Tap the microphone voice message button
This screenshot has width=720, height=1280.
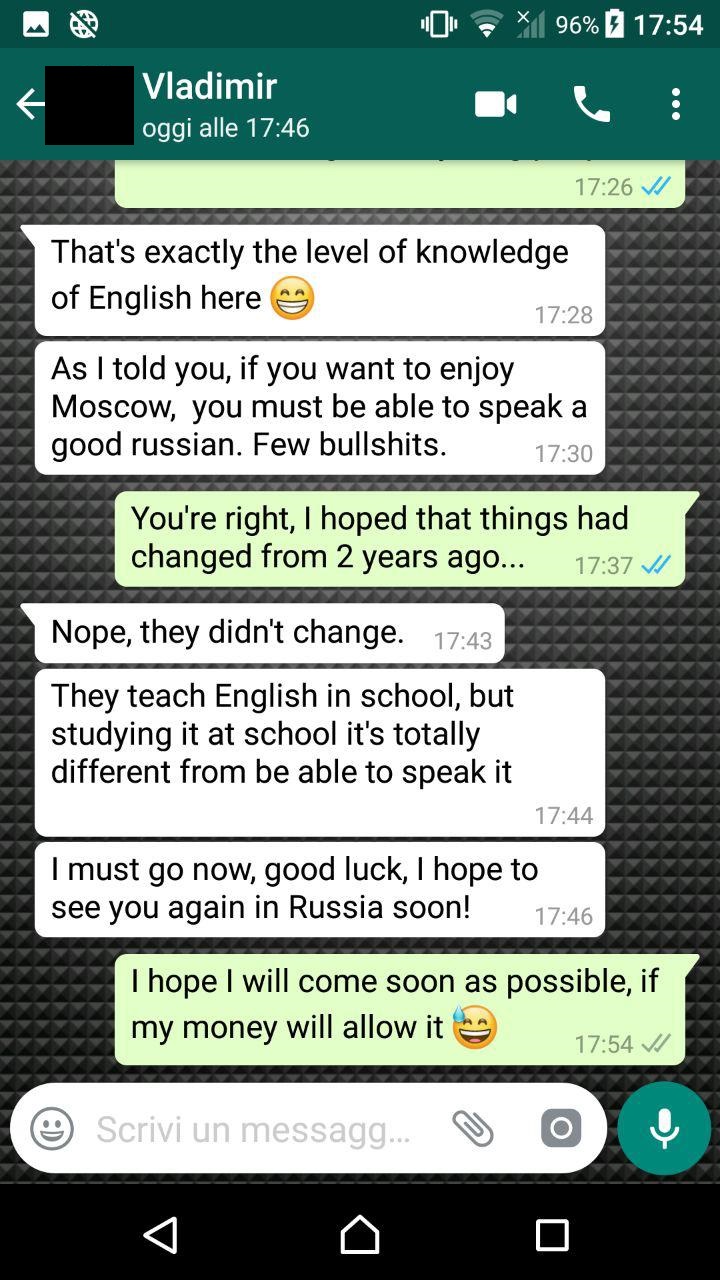[x=664, y=1129]
